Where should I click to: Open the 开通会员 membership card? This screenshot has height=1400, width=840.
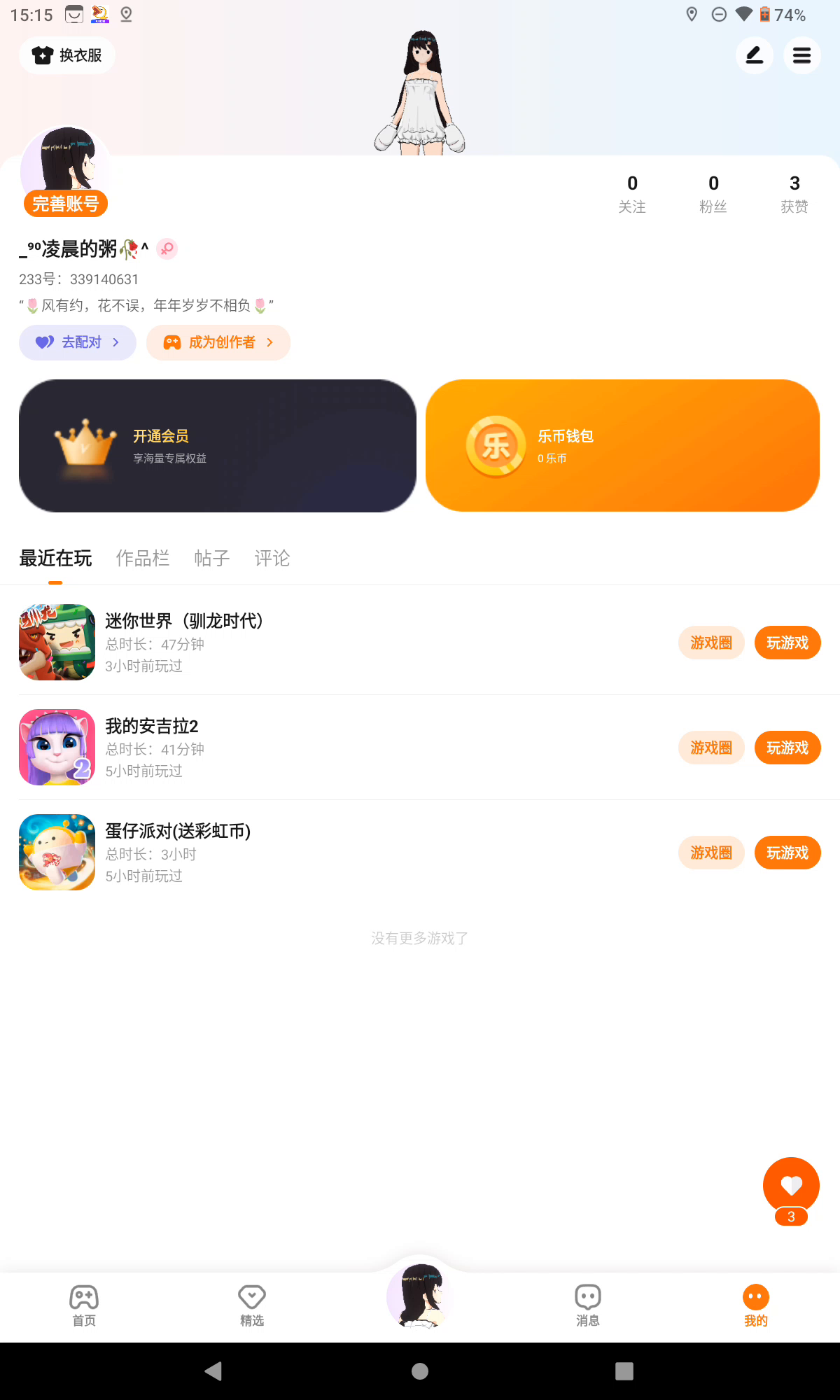[x=218, y=446]
